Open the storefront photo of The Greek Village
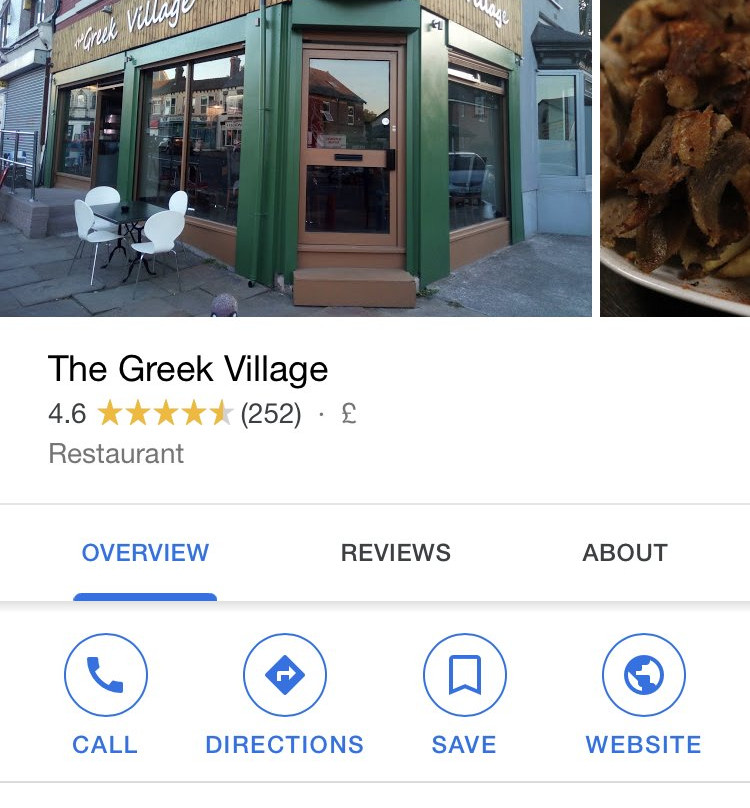 click(295, 158)
